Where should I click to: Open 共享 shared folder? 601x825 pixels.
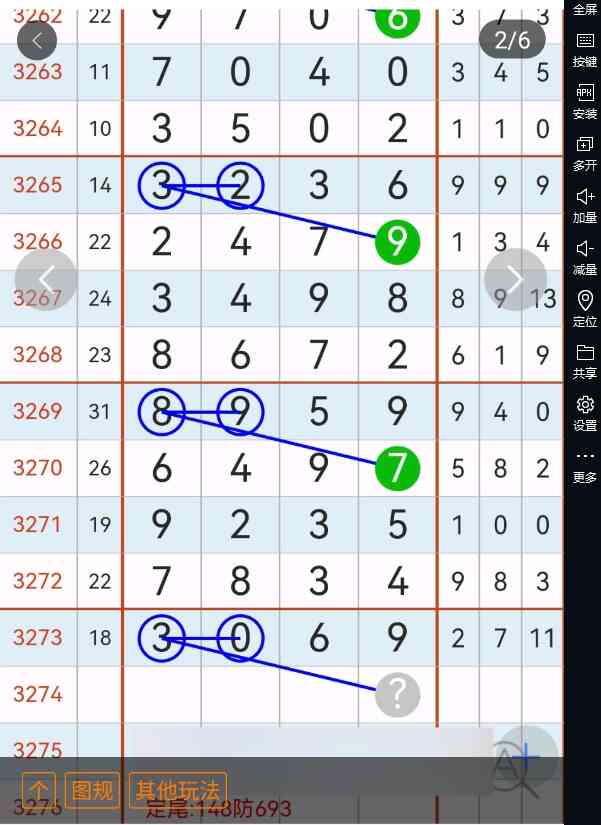585,361
